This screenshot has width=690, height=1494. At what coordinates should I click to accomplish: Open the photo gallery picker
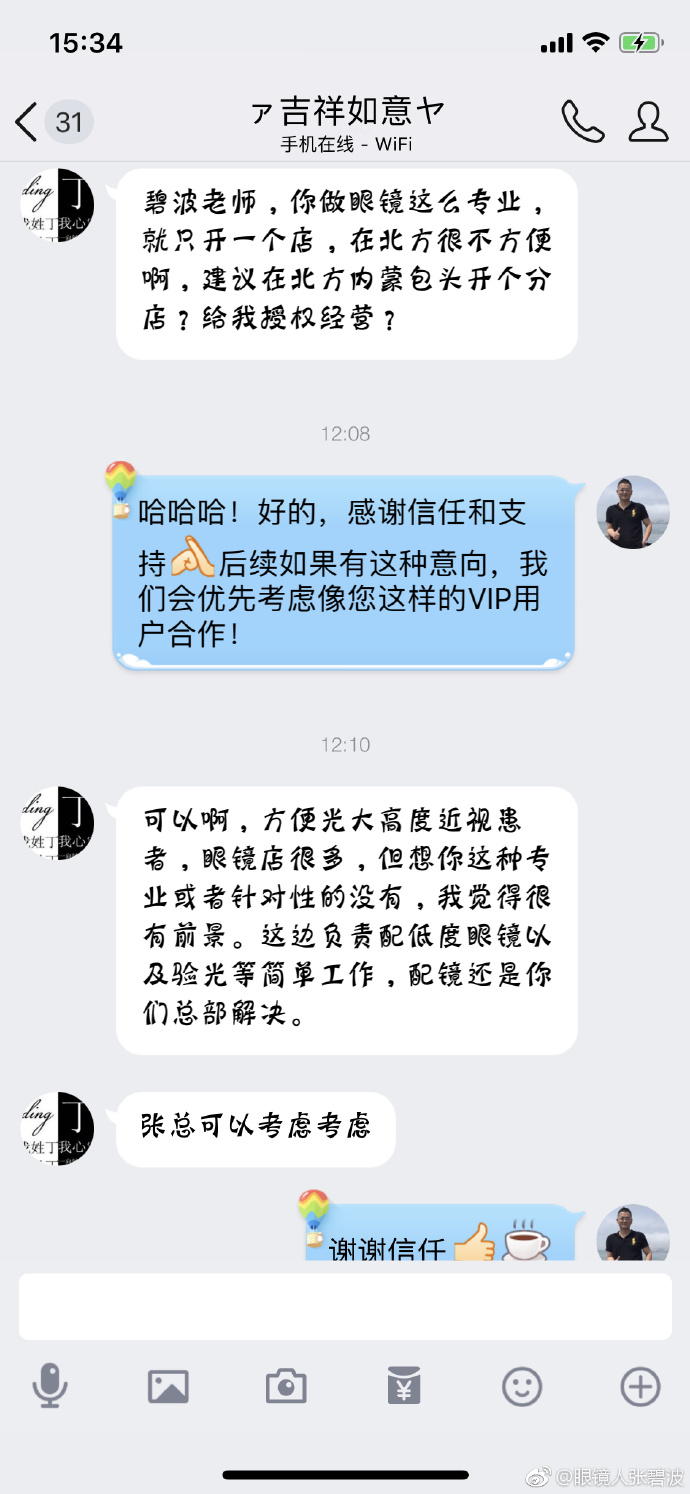168,1387
